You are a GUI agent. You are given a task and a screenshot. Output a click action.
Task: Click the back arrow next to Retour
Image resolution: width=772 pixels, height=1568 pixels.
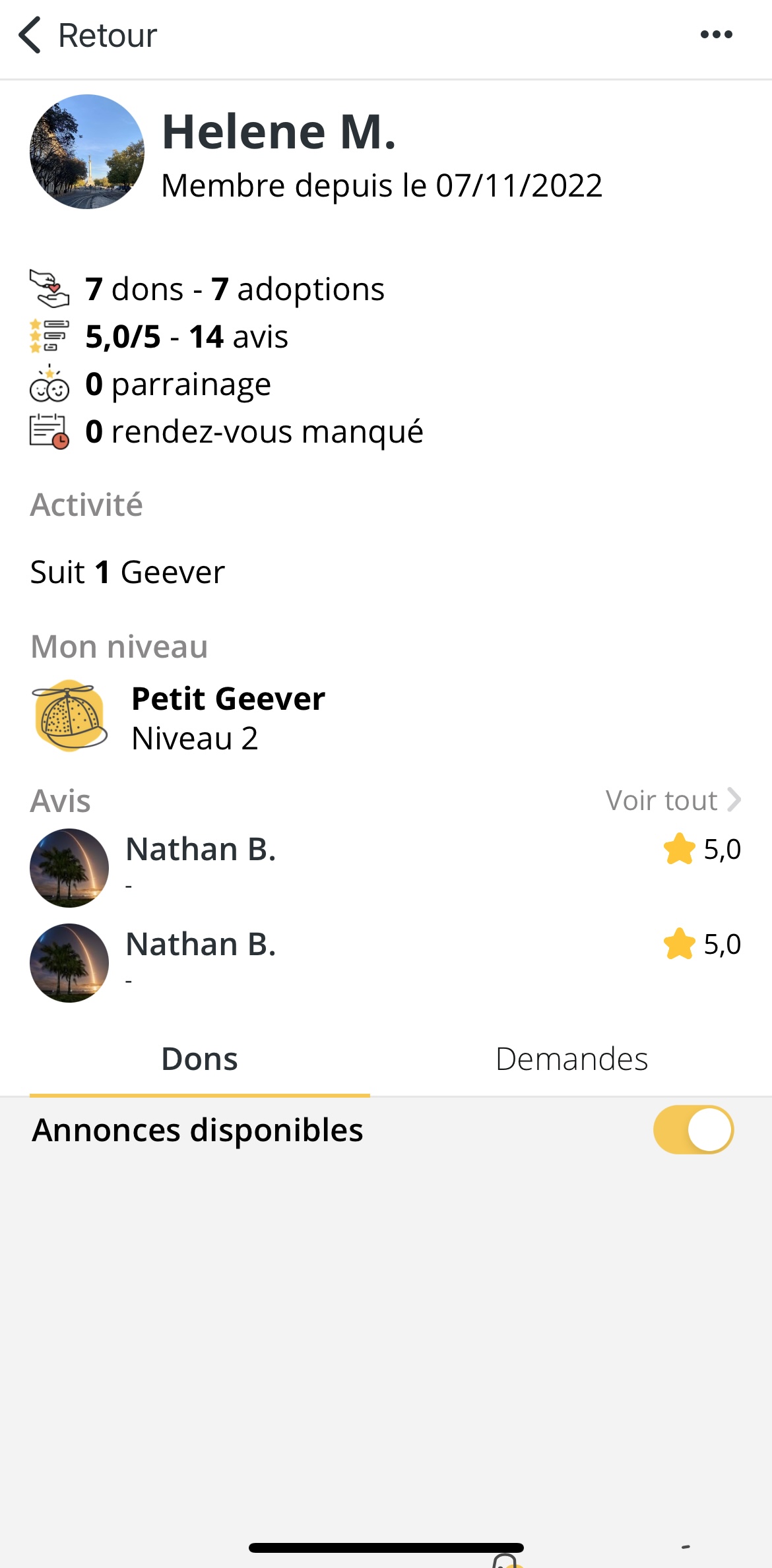click(31, 35)
